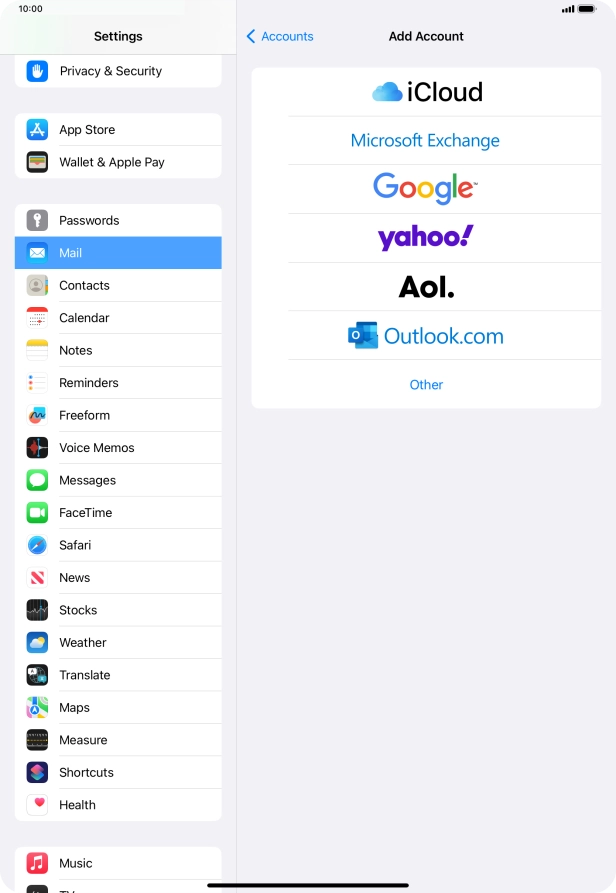
Task: Choose Other account type
Action: point(426,384)
